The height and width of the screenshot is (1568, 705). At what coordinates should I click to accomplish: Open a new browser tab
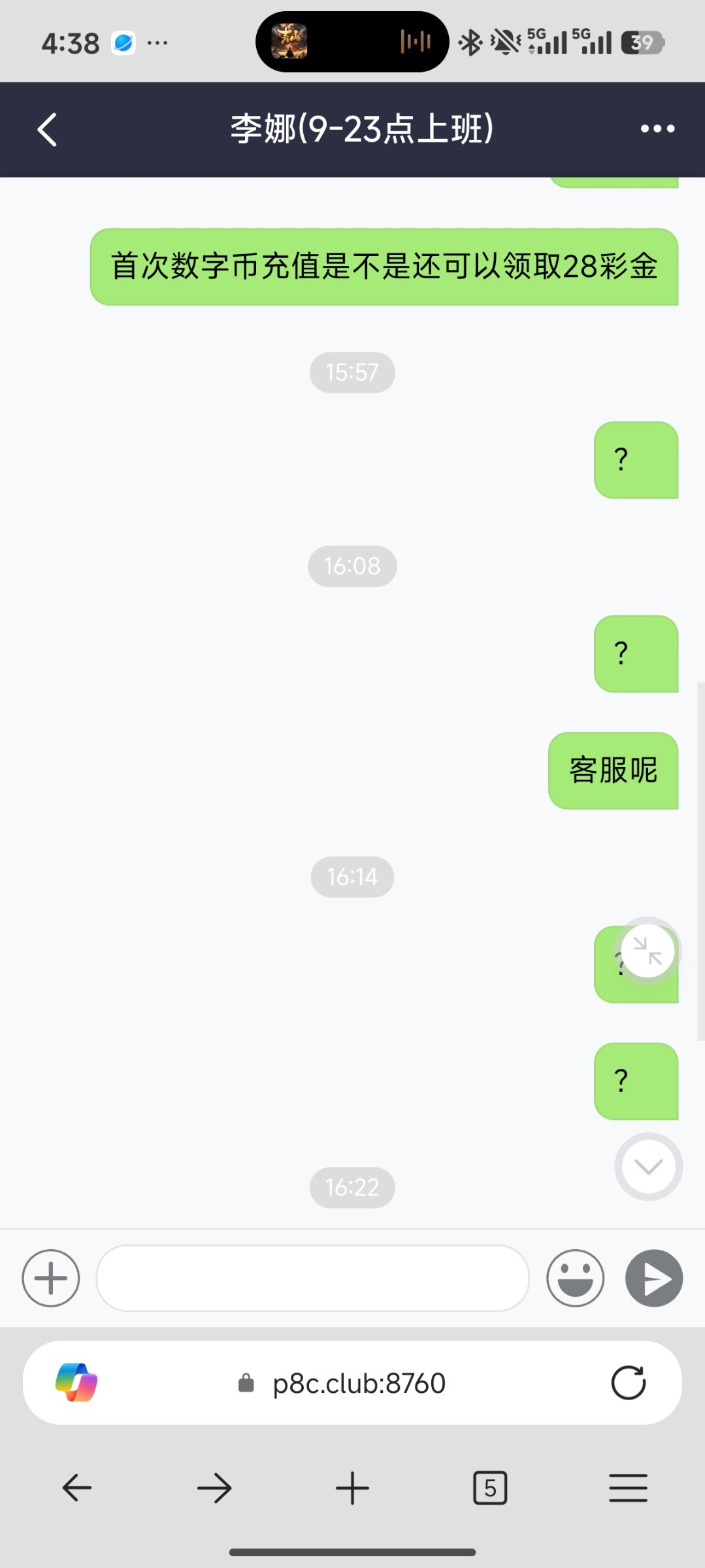[352, 1488]
